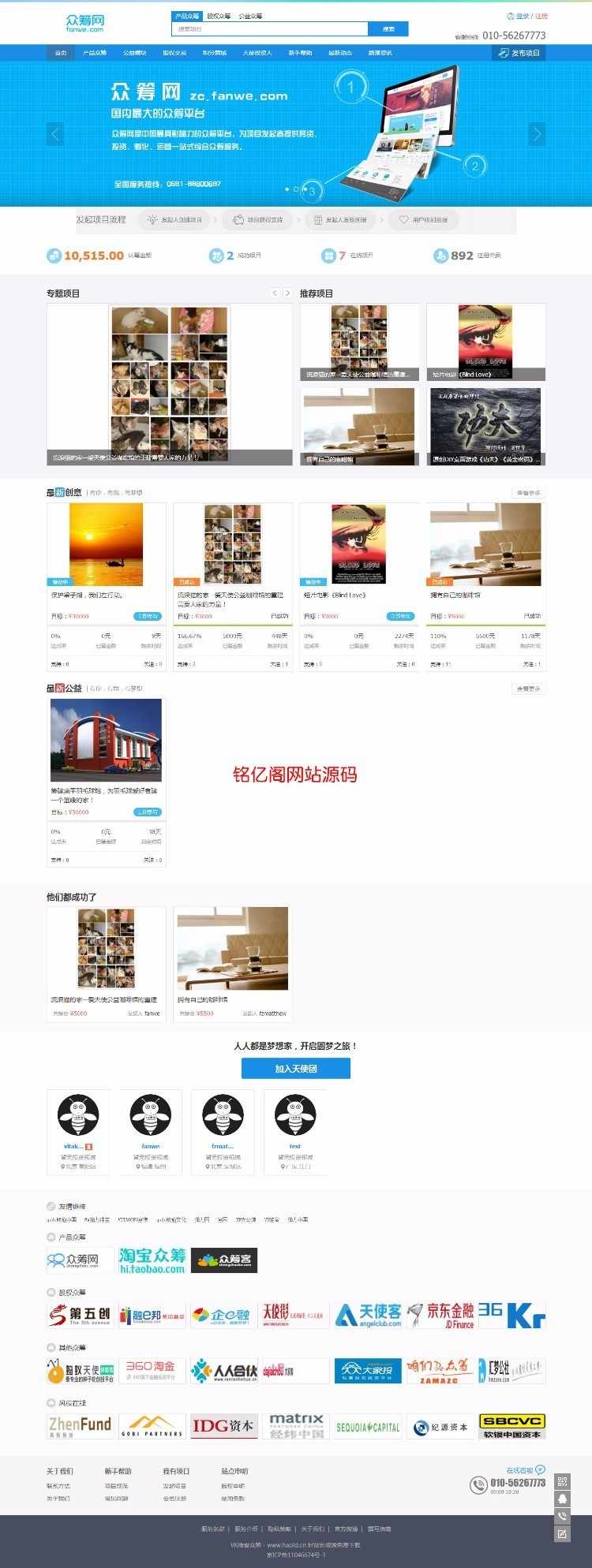The height and width of the screenshot is (1568, 592).
Task: Tap the 发布项目 publish button
Action: click(x=519, y=53)
